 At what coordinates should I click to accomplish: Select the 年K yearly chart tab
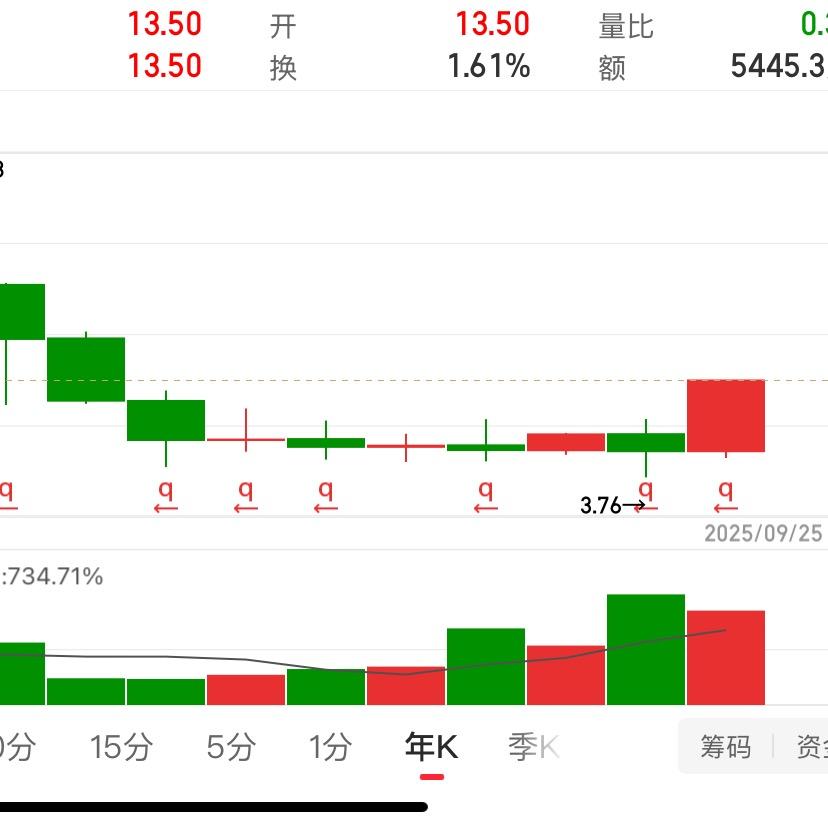pos(431,747)
